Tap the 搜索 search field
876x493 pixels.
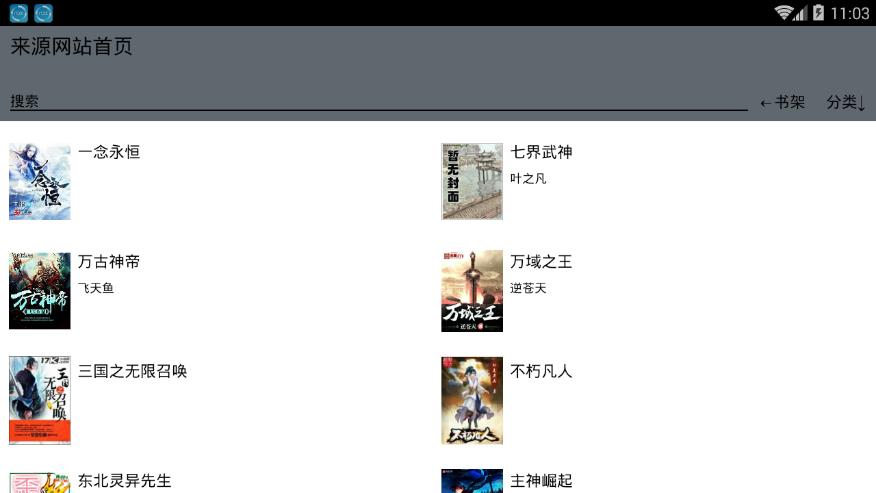[378, 101]
